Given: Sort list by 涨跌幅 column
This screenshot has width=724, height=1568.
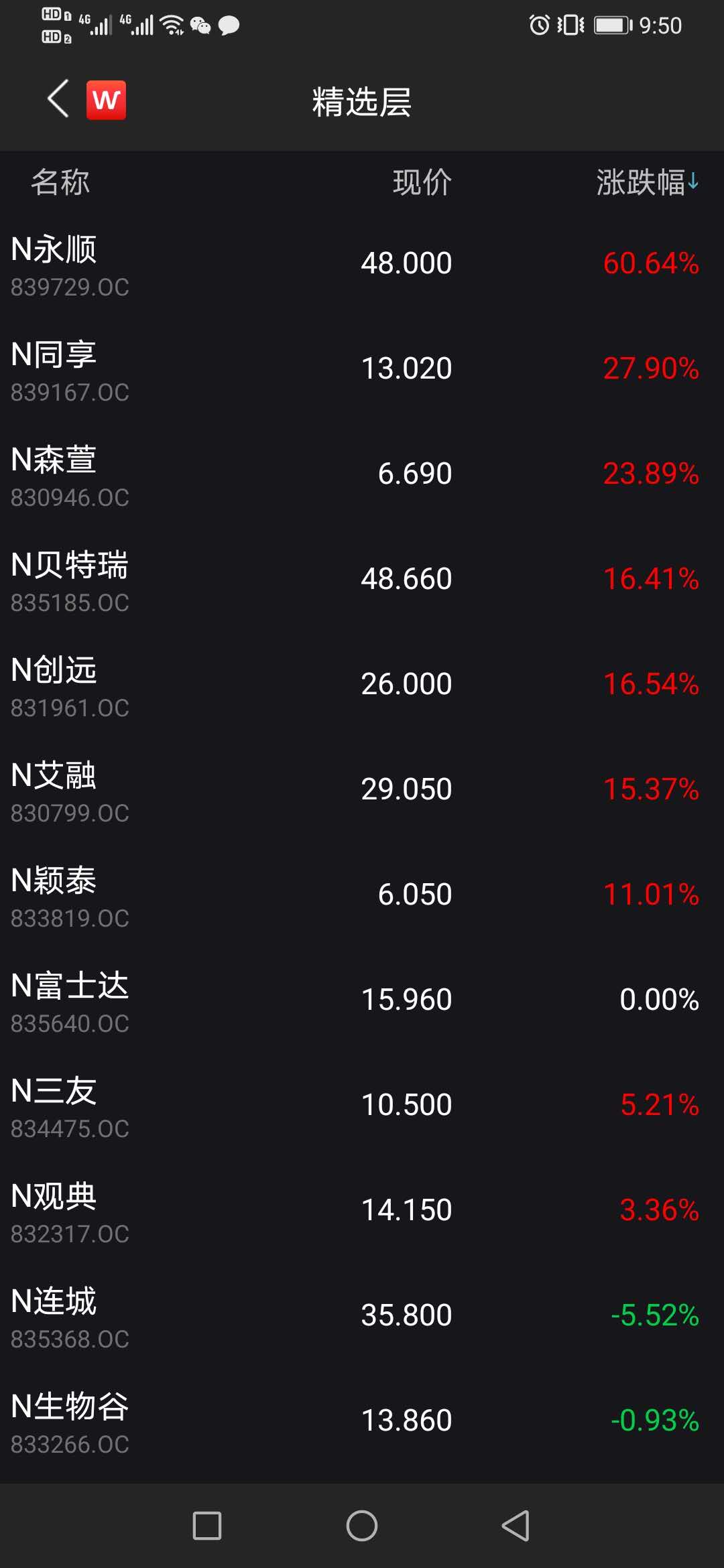Looking at the screenshot, I should [646, 182].
